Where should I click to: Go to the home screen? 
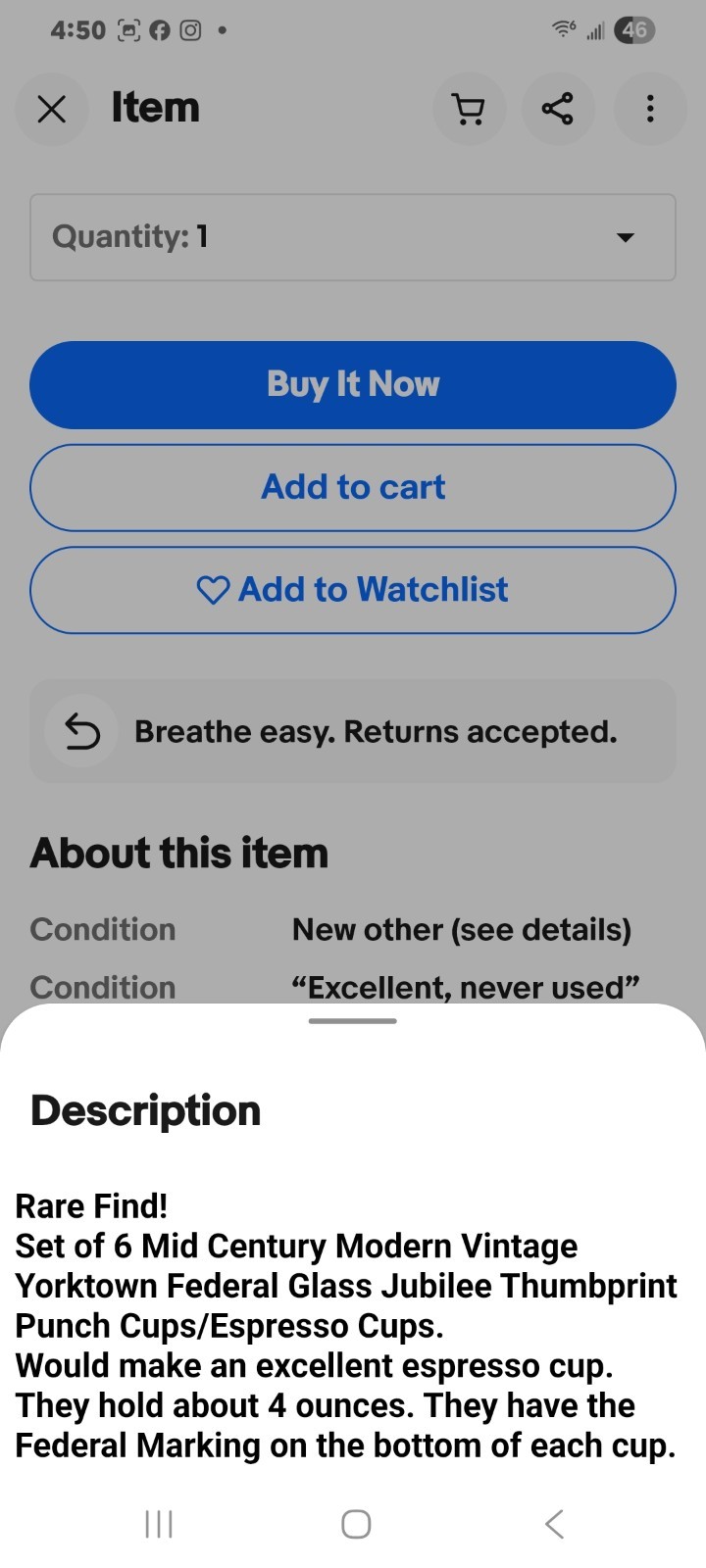point(355,1524)
